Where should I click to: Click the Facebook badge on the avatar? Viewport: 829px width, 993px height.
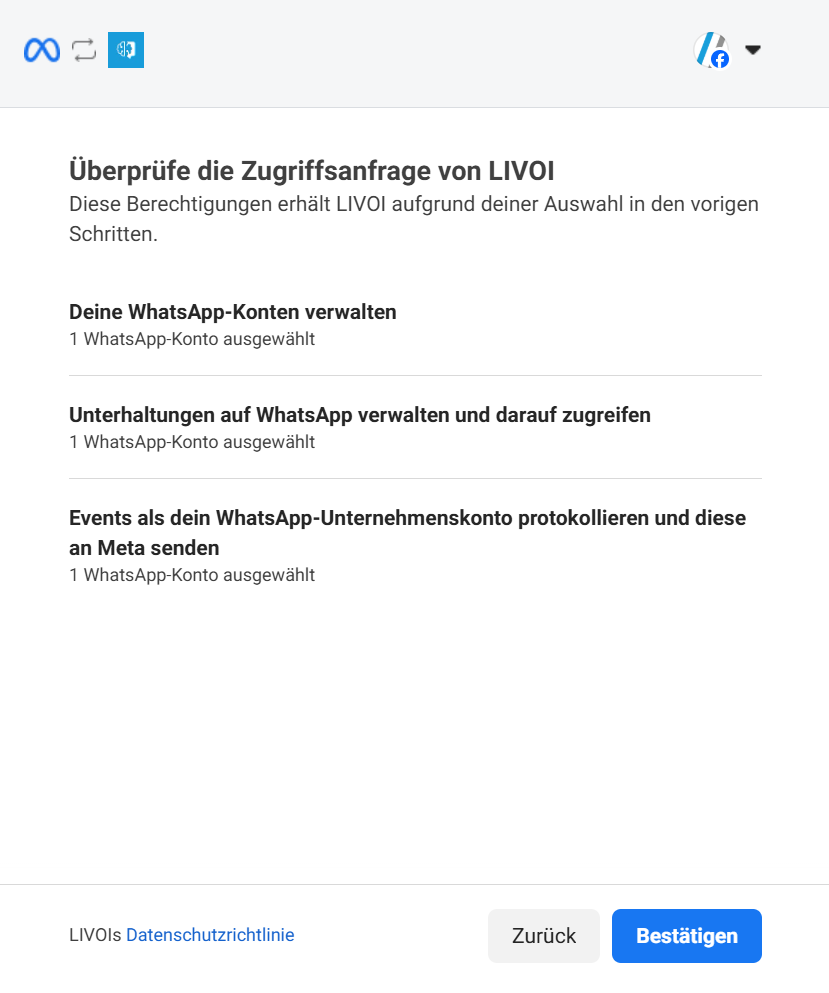click(x=720, y=61)
